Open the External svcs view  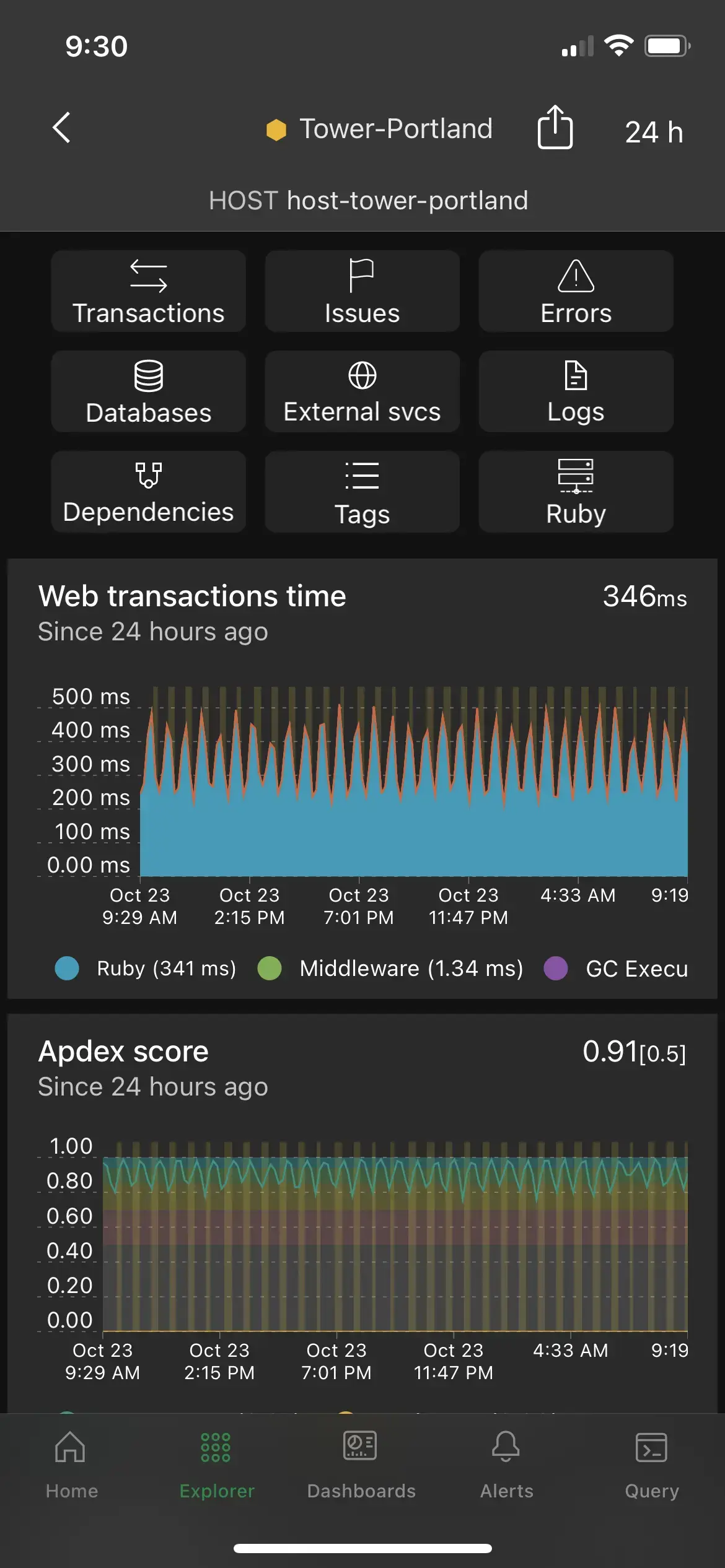362,391
